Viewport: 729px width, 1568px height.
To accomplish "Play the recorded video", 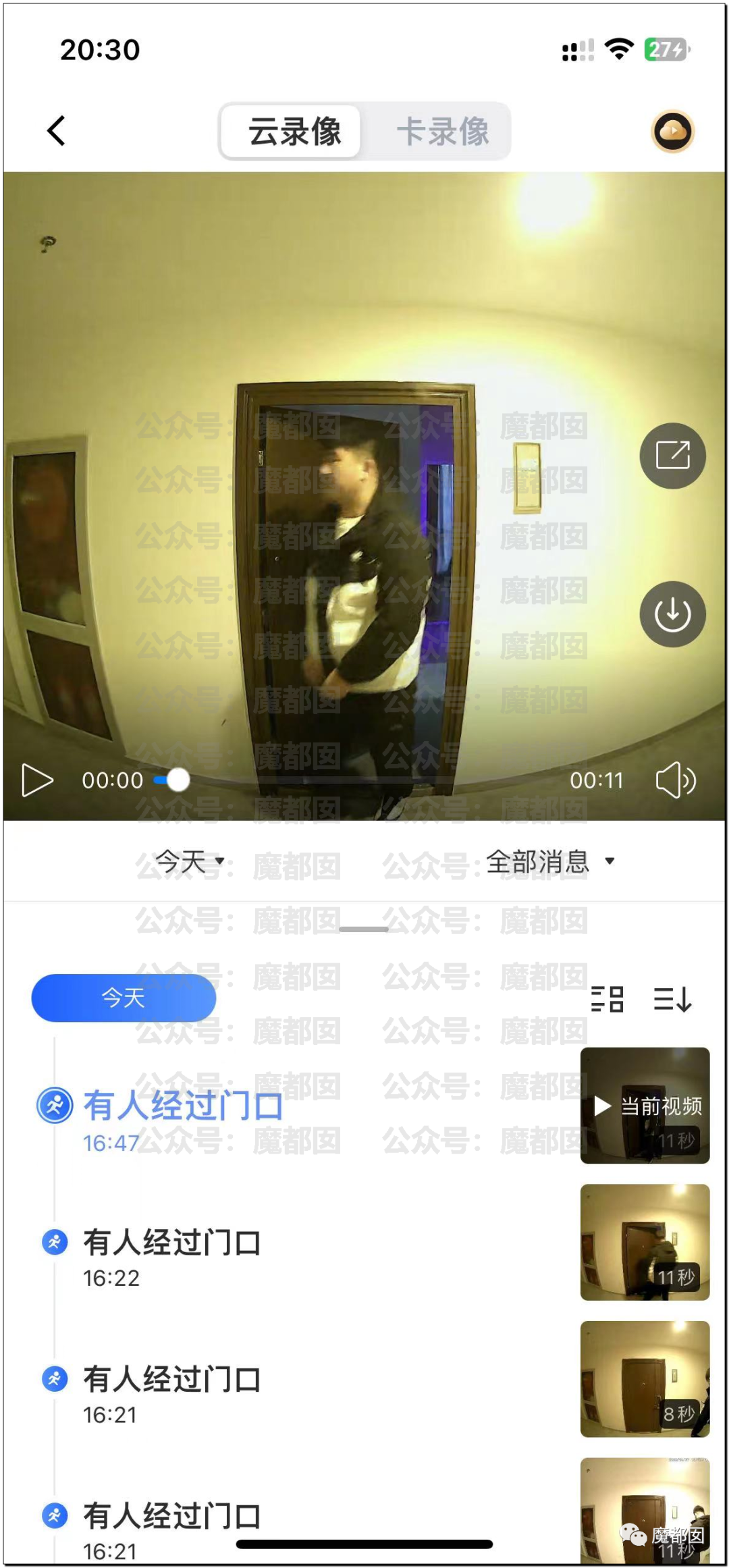I will click(37, 780).
